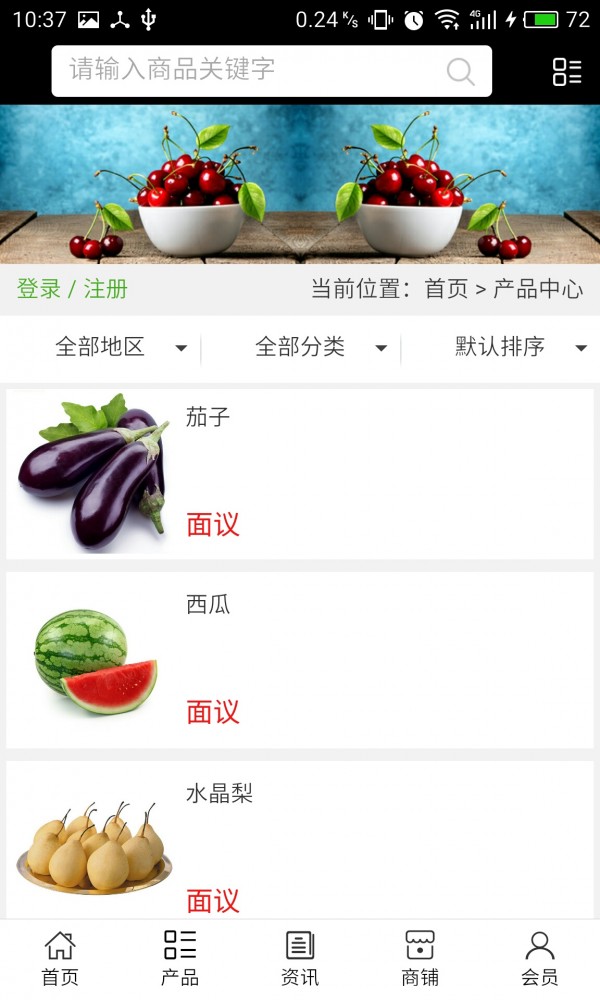The width and height of the screenshot is (600, 1000).
Task: Open the category list icon beside search
Action: (x=567, y=71)
